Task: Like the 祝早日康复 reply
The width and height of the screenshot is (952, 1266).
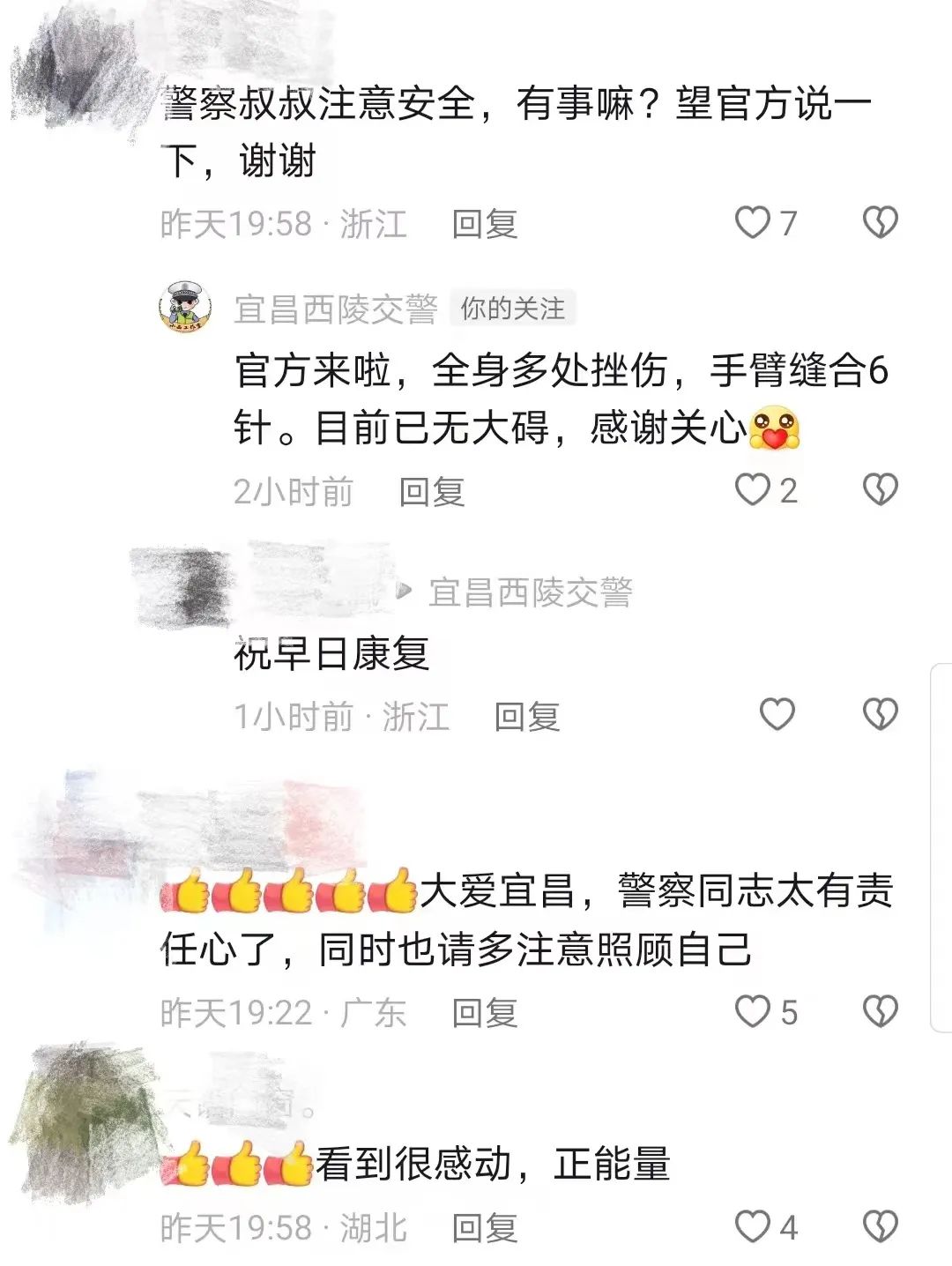Action: [x=777, y=715]
